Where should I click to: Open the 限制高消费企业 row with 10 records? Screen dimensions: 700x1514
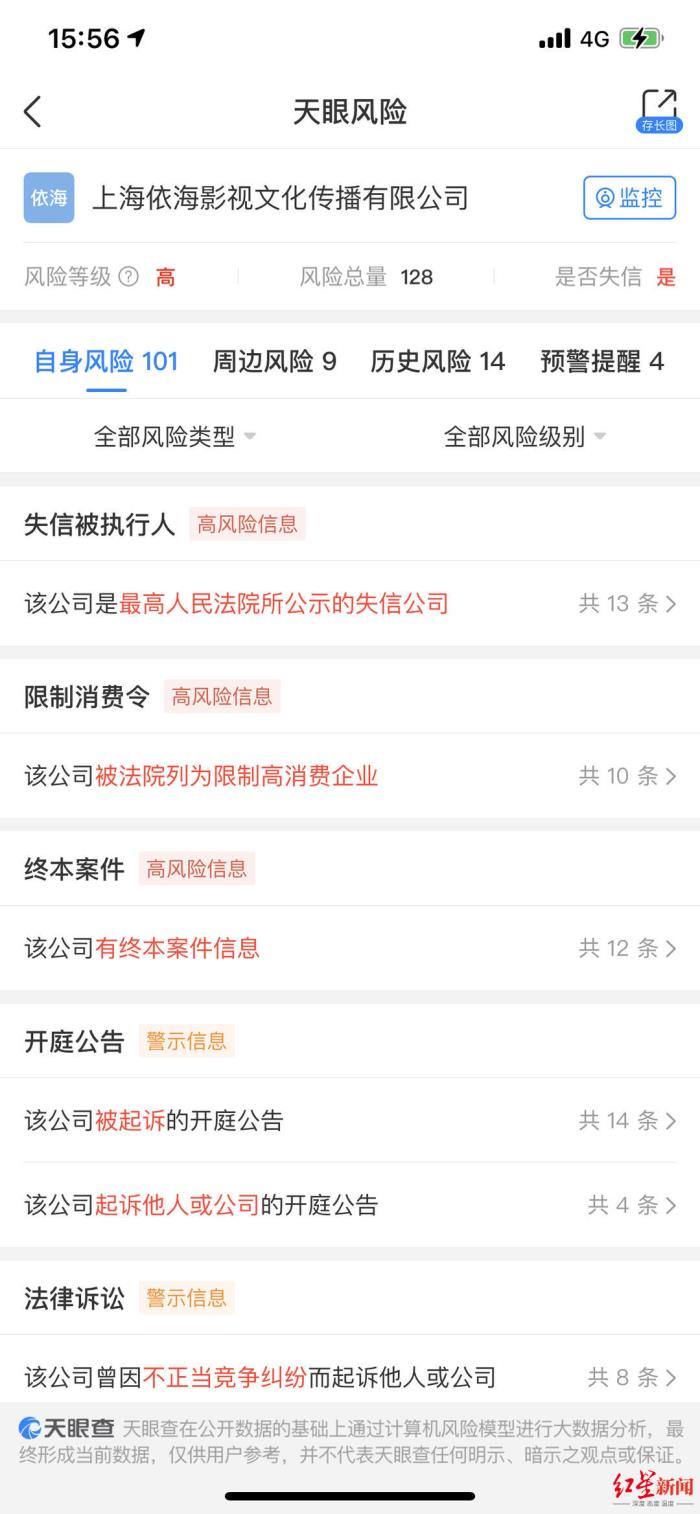350,776
